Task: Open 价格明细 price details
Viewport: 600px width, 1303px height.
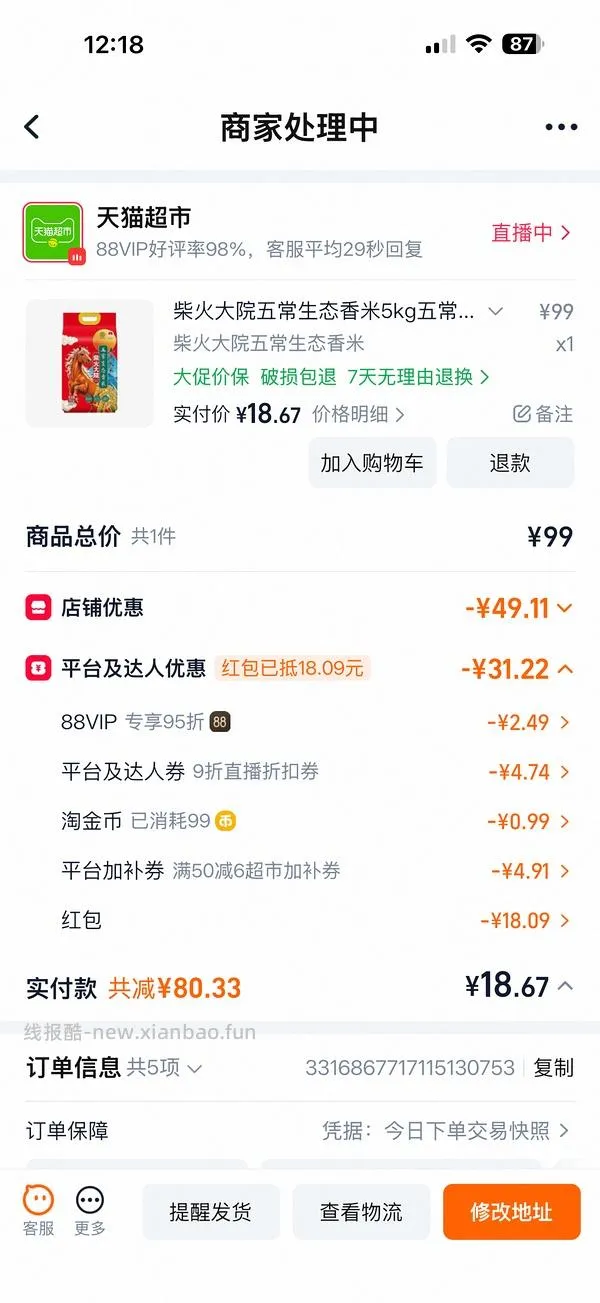Action: point(359,414)
